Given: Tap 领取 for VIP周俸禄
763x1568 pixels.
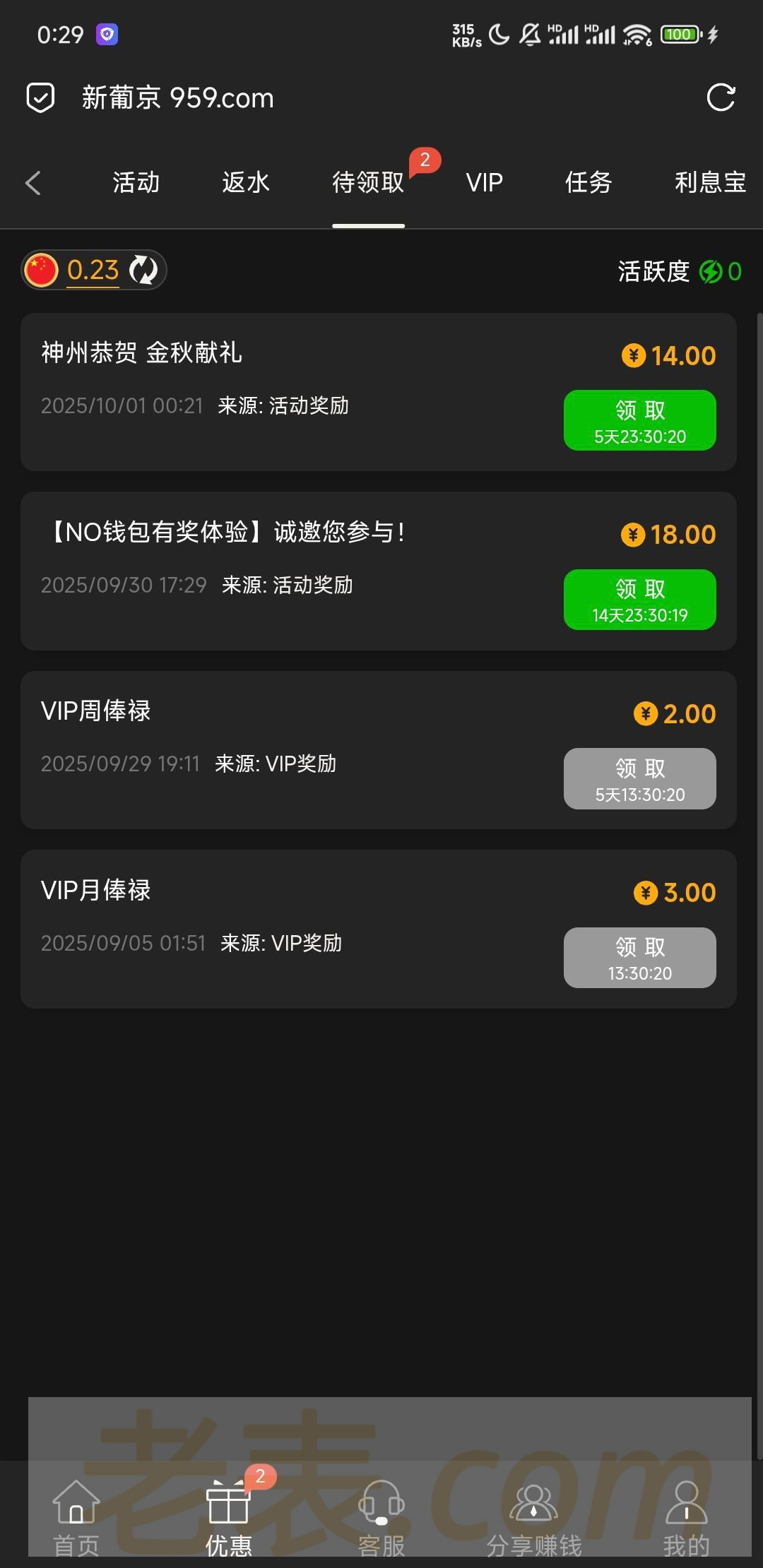Looking at the screenshot, I should click(639, 778).
